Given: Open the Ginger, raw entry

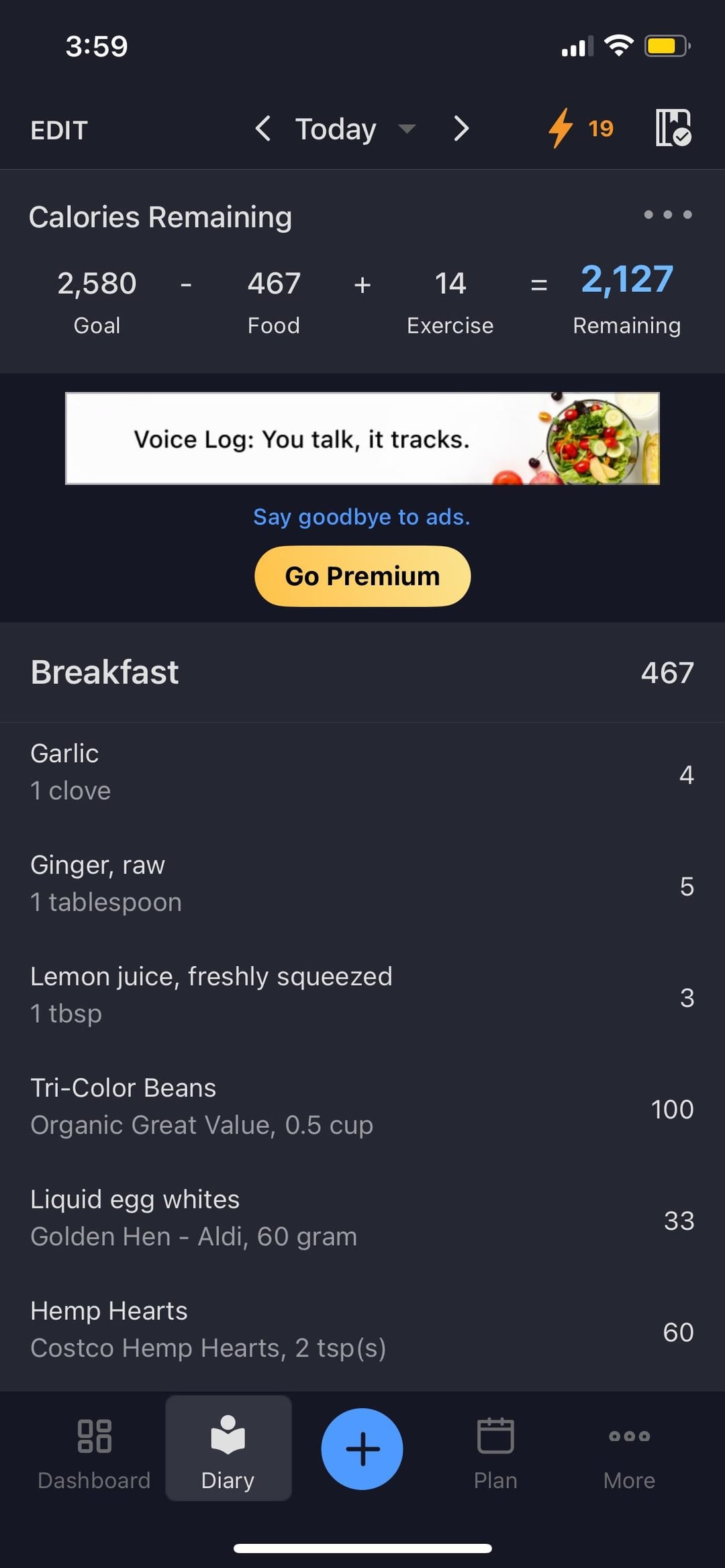Looking at the screenshot, I should [x=362, y=884].
